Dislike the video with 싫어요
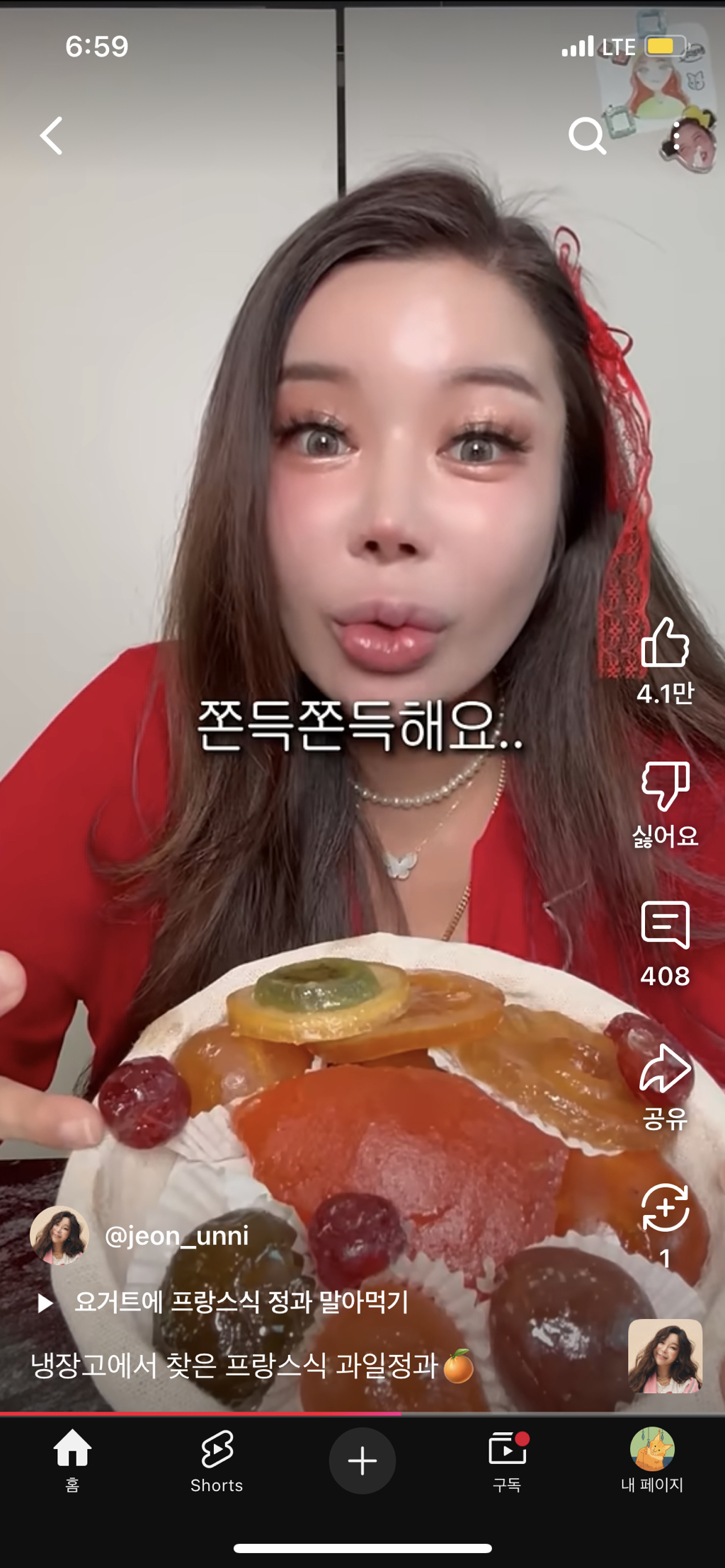 (665, 787)
